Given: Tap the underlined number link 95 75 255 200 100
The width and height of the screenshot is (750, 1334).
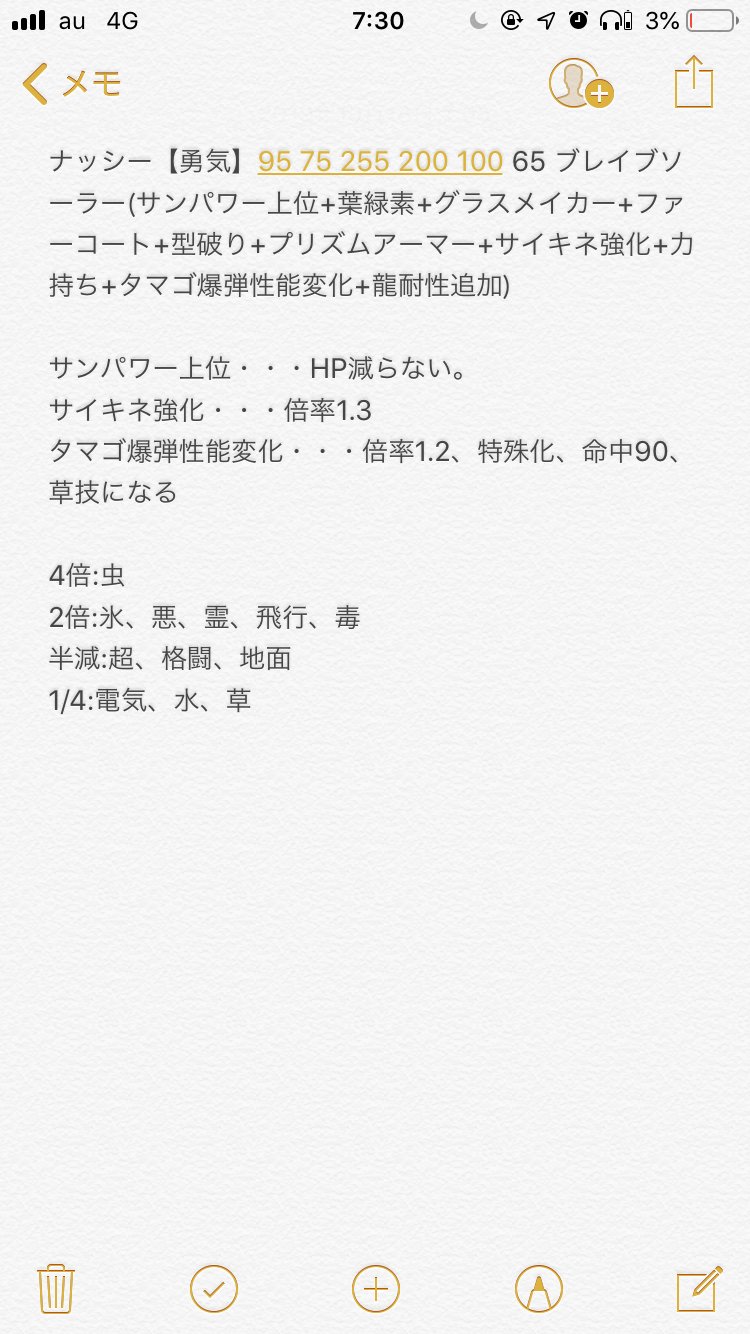Looking at the screenshot, I should tap(380, 161).
